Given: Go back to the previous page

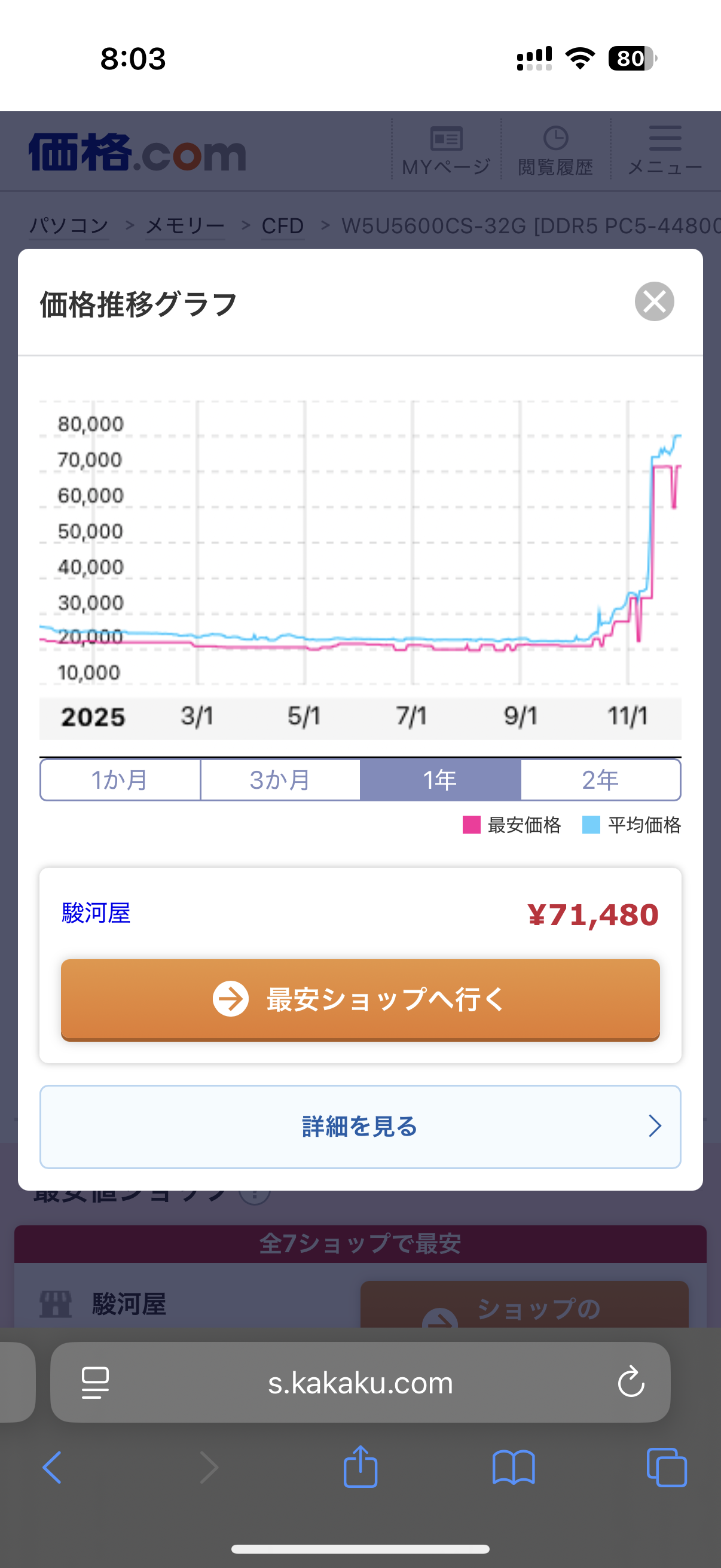Looking at the screenshot, I should (53, 1468).
